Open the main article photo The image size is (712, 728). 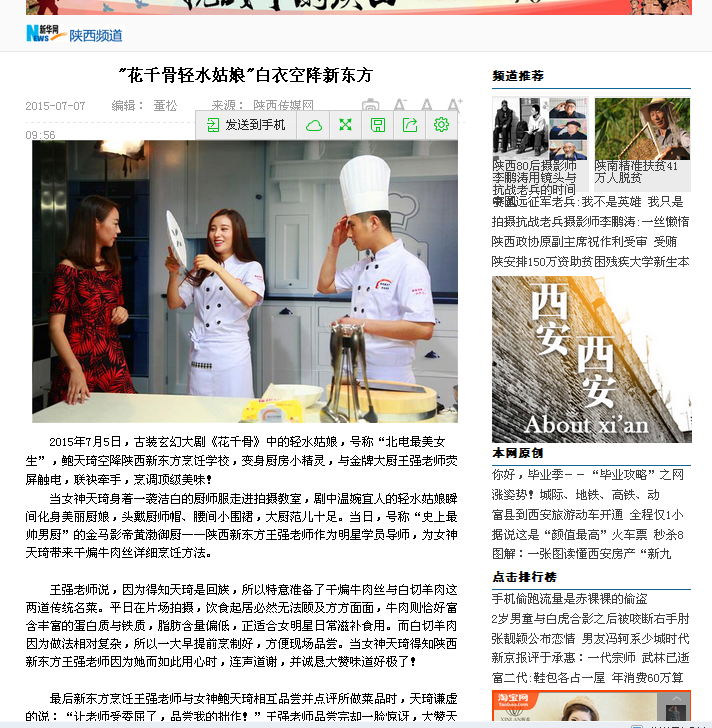point(245,281)
